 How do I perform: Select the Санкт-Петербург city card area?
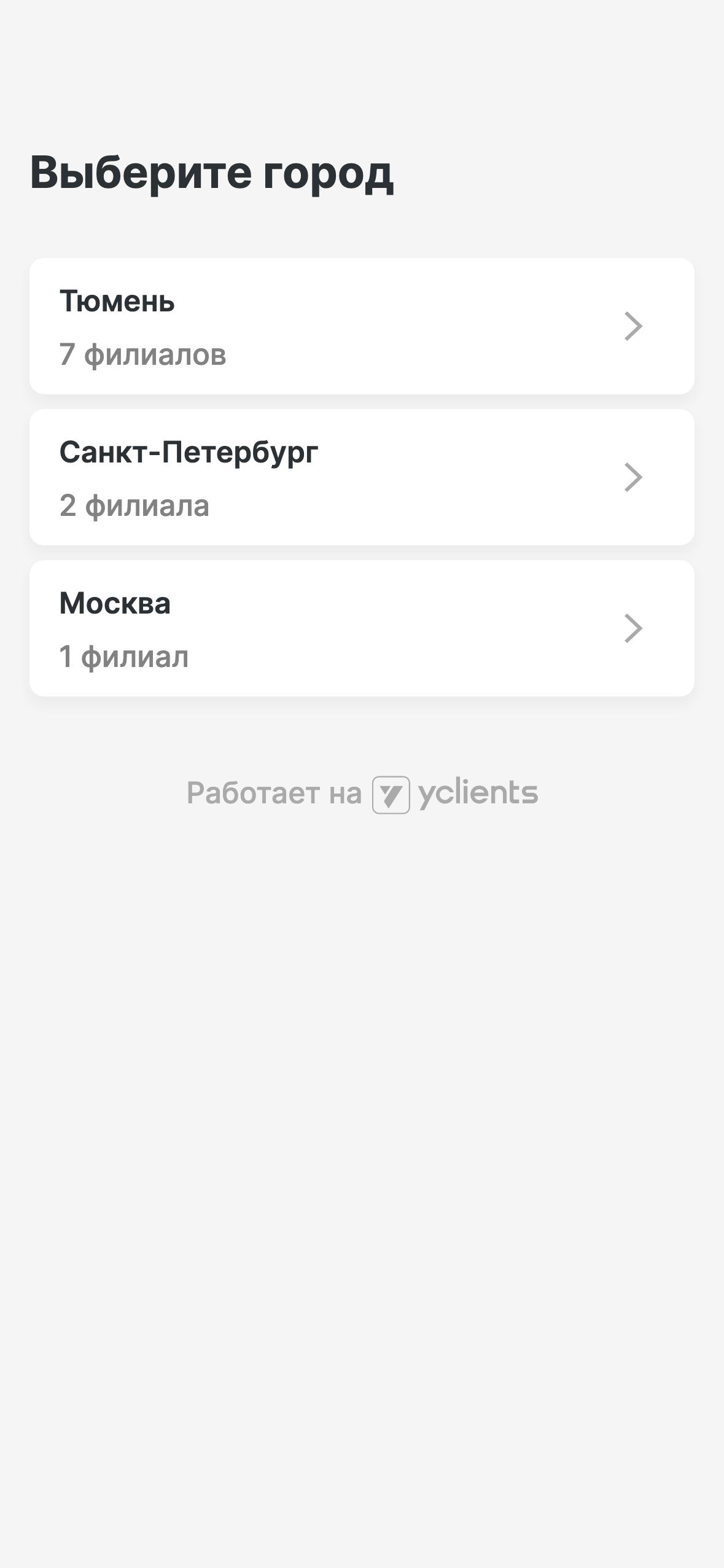[x=362, y=477]
